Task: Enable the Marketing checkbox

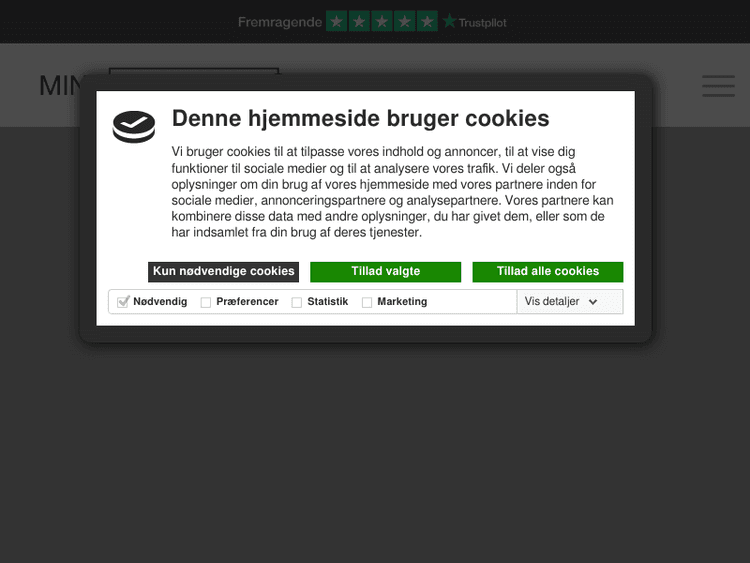Action: [367, 302]
